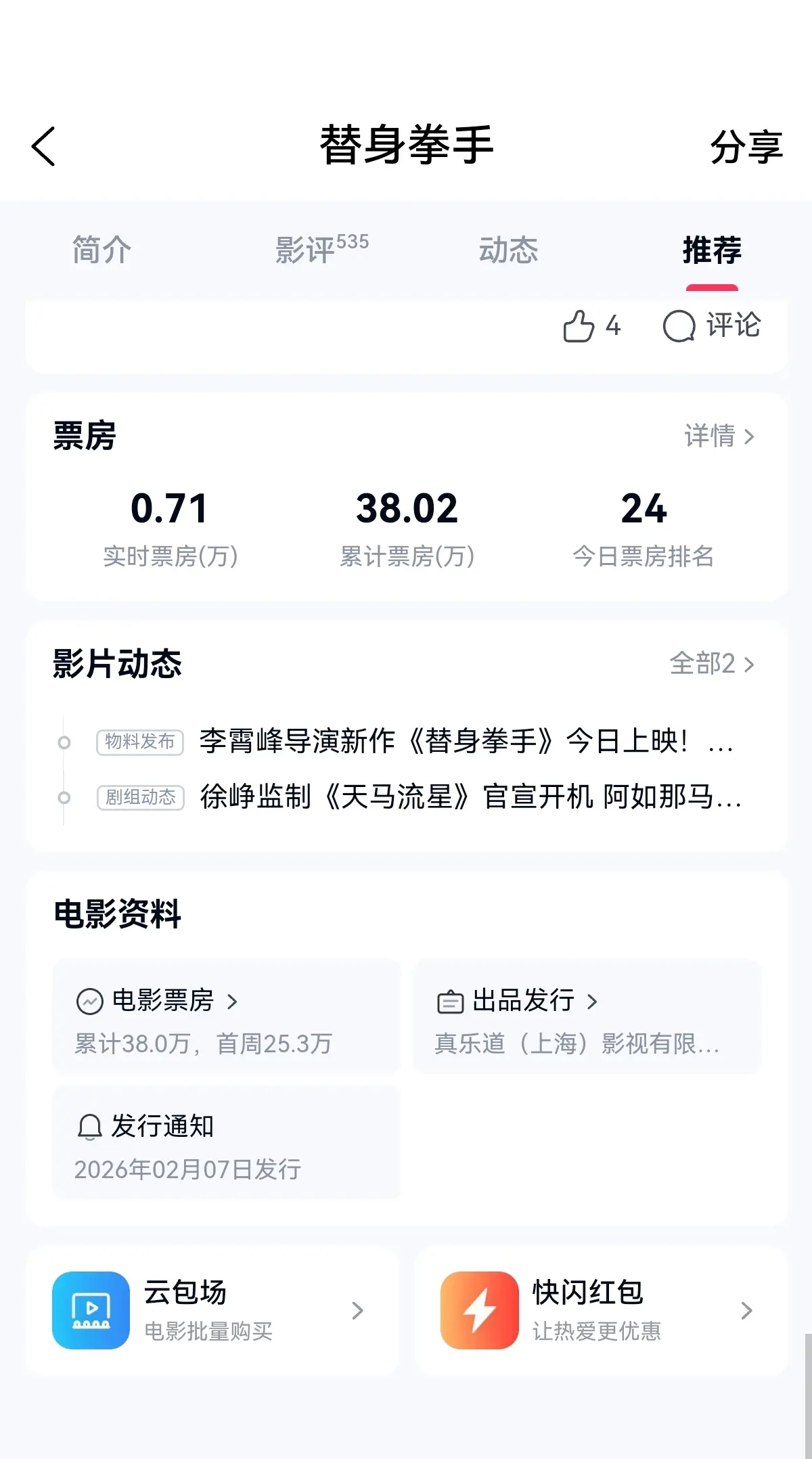Open the 快闪红包 red packet offer
This screenshot has height=1459, width=812.
click(600, 1310)
